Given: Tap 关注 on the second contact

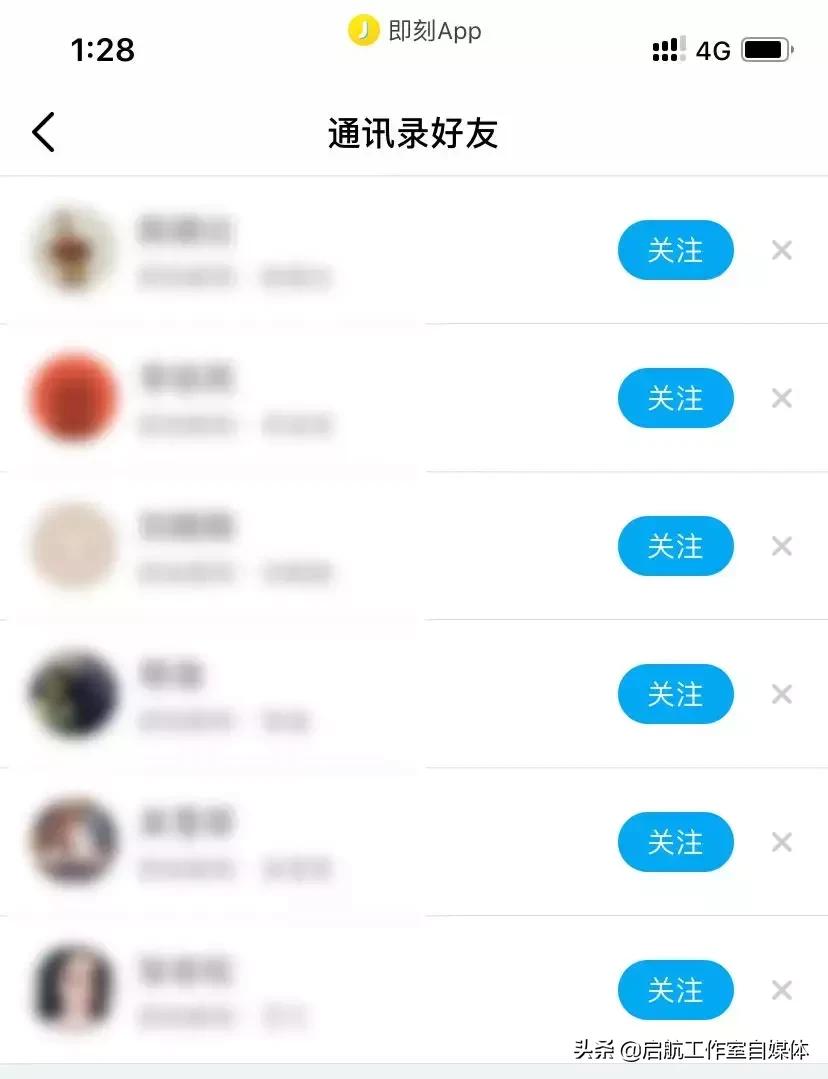Looking at the screenshot, I should [x=675, y=398].
